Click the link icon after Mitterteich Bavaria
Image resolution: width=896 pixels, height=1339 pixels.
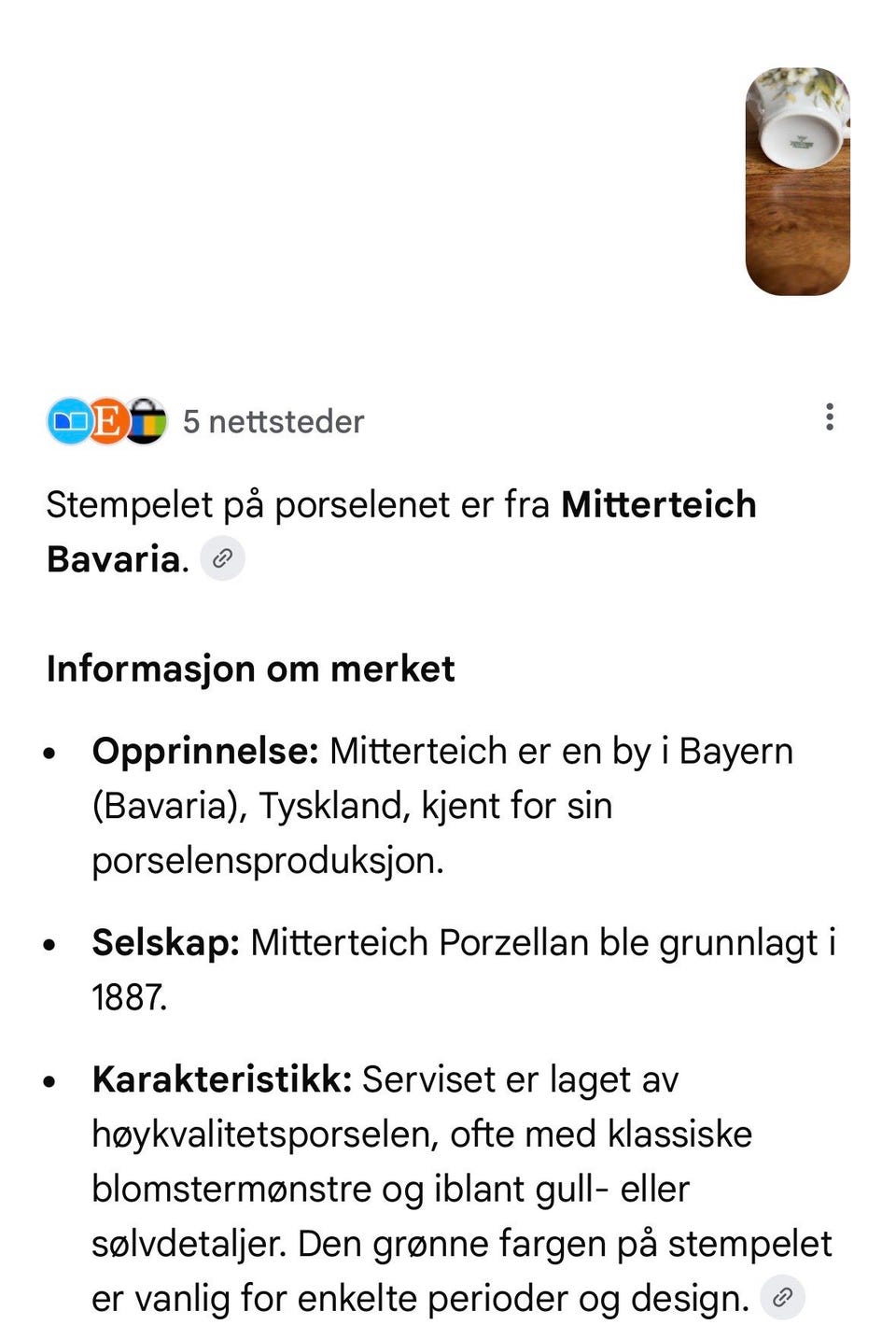(221, 557)
